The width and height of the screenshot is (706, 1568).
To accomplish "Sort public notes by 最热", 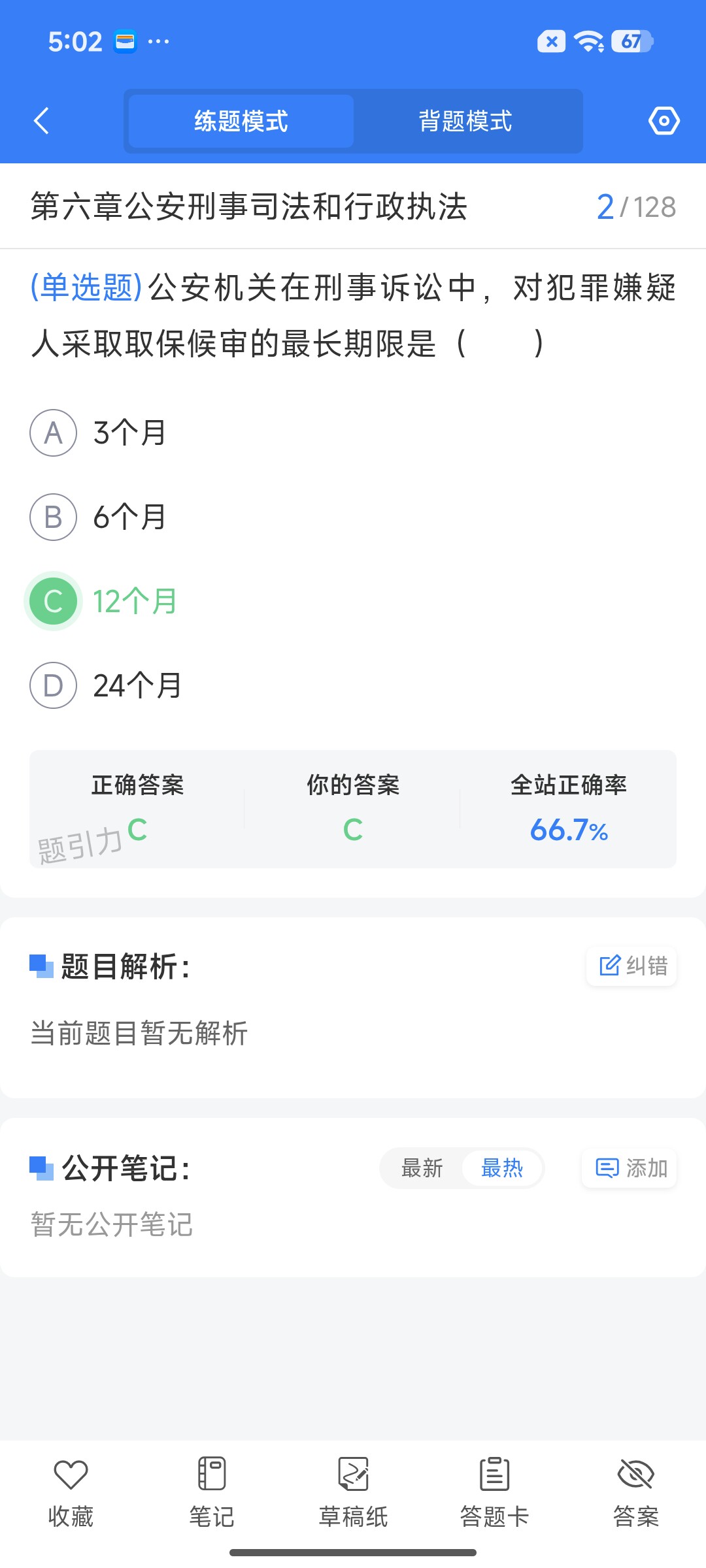I will pyautogui.click(x=502, y=1168).
